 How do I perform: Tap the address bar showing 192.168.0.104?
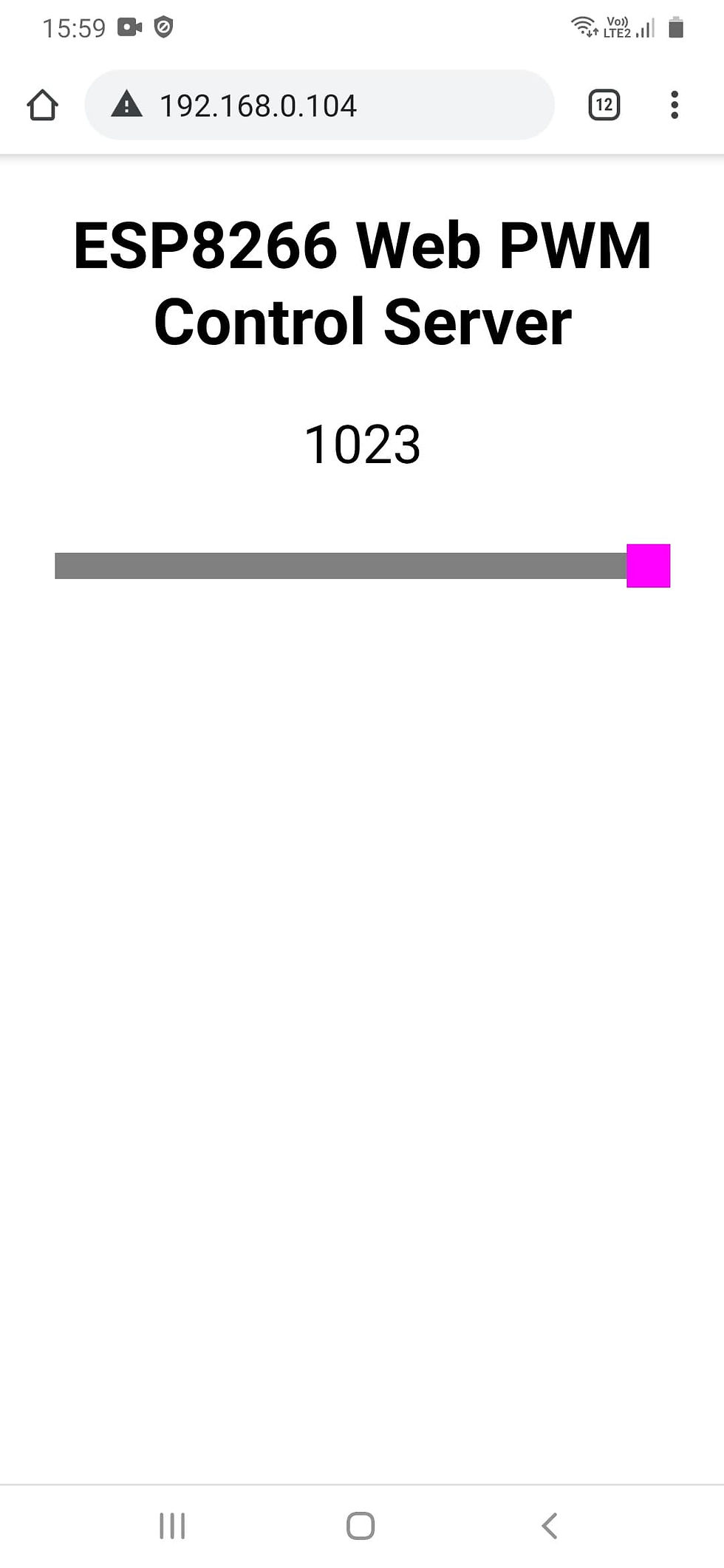click(319, 105)
